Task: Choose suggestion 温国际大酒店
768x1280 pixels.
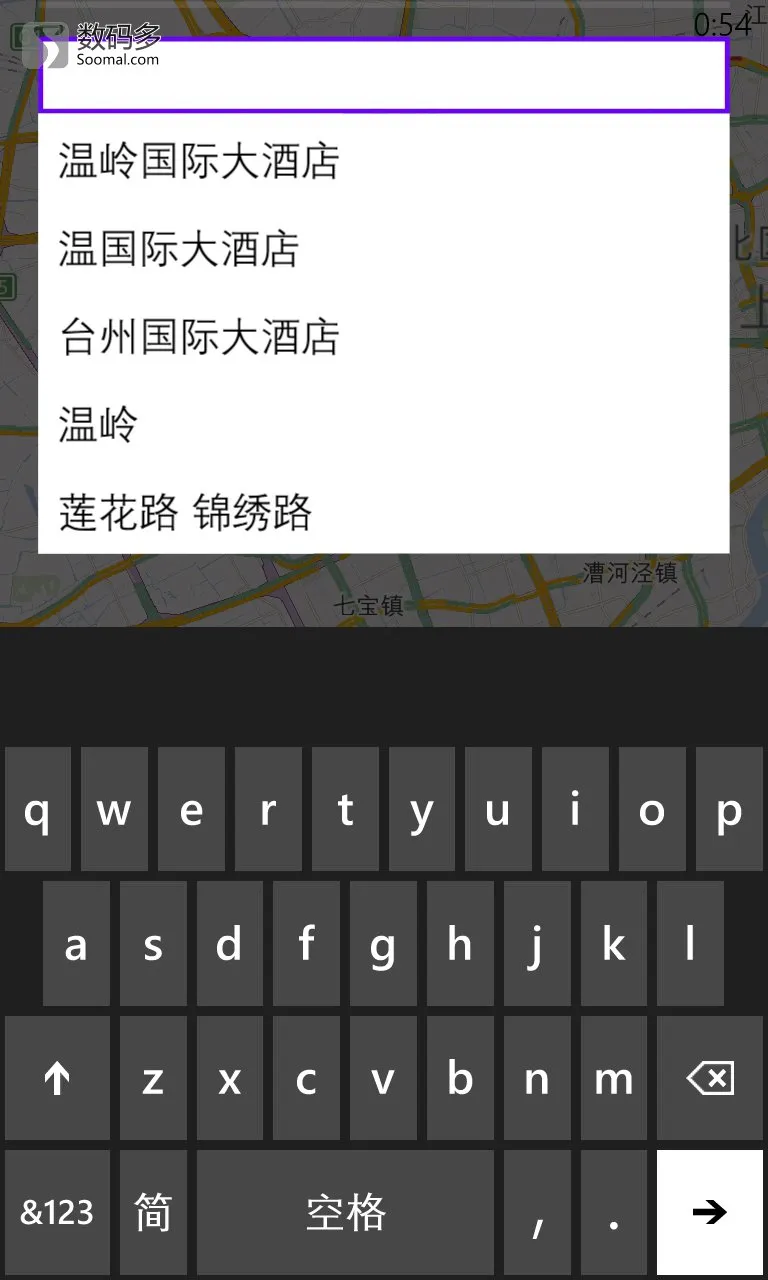Action: (383, 249)
